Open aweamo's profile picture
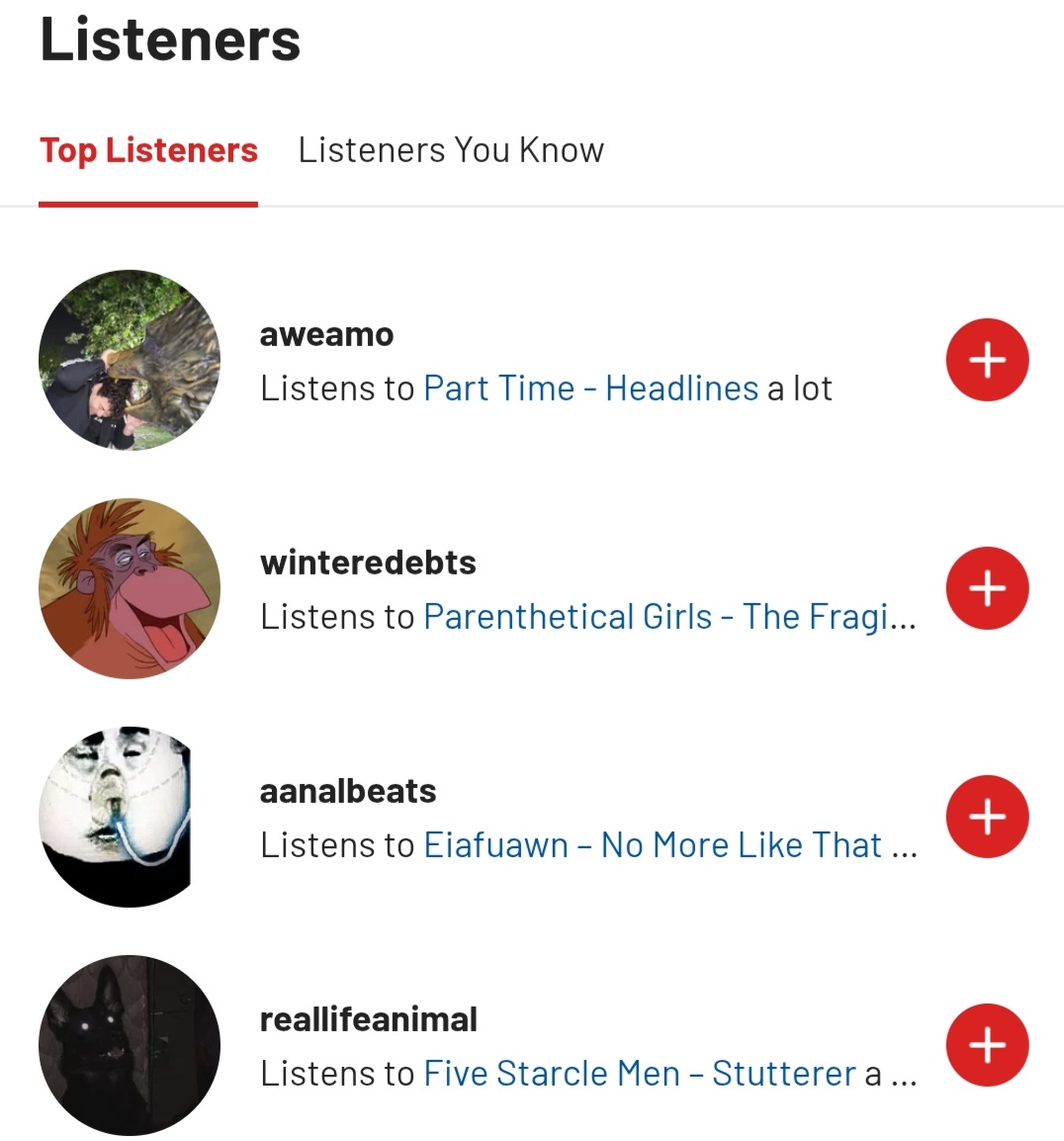The height and width of the screenshot is (1141, 1064). click(130, 360)
